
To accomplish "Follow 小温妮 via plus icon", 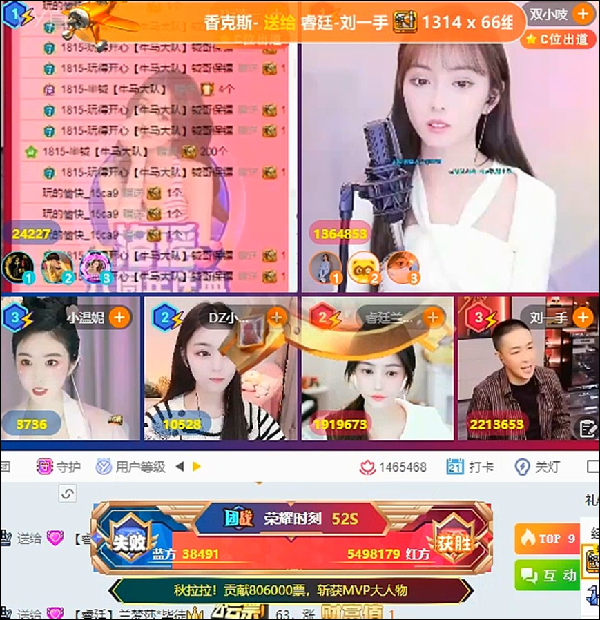I will click(119, 317).
